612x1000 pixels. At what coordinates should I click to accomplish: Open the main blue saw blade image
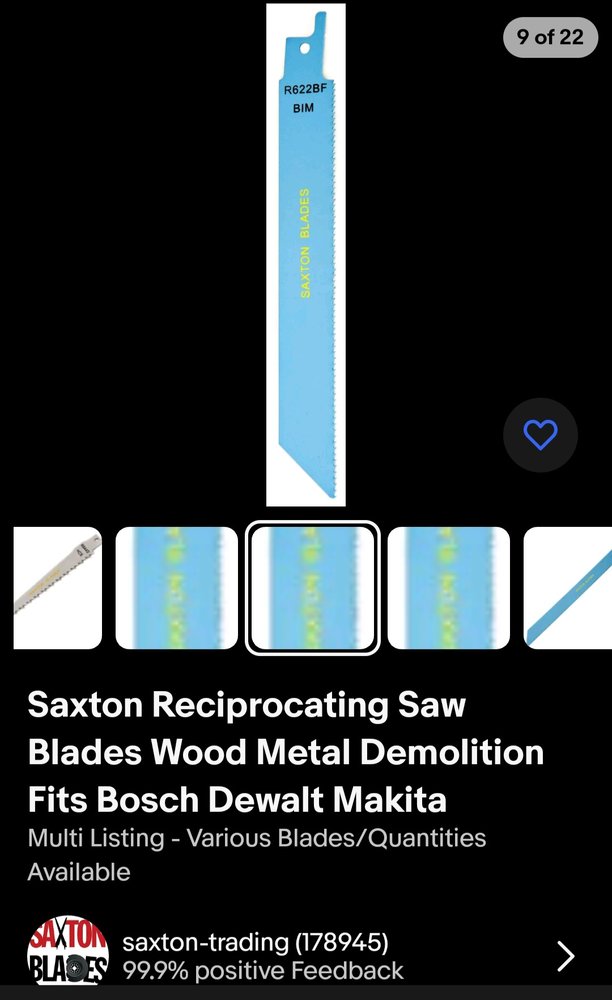click(306, 255)
